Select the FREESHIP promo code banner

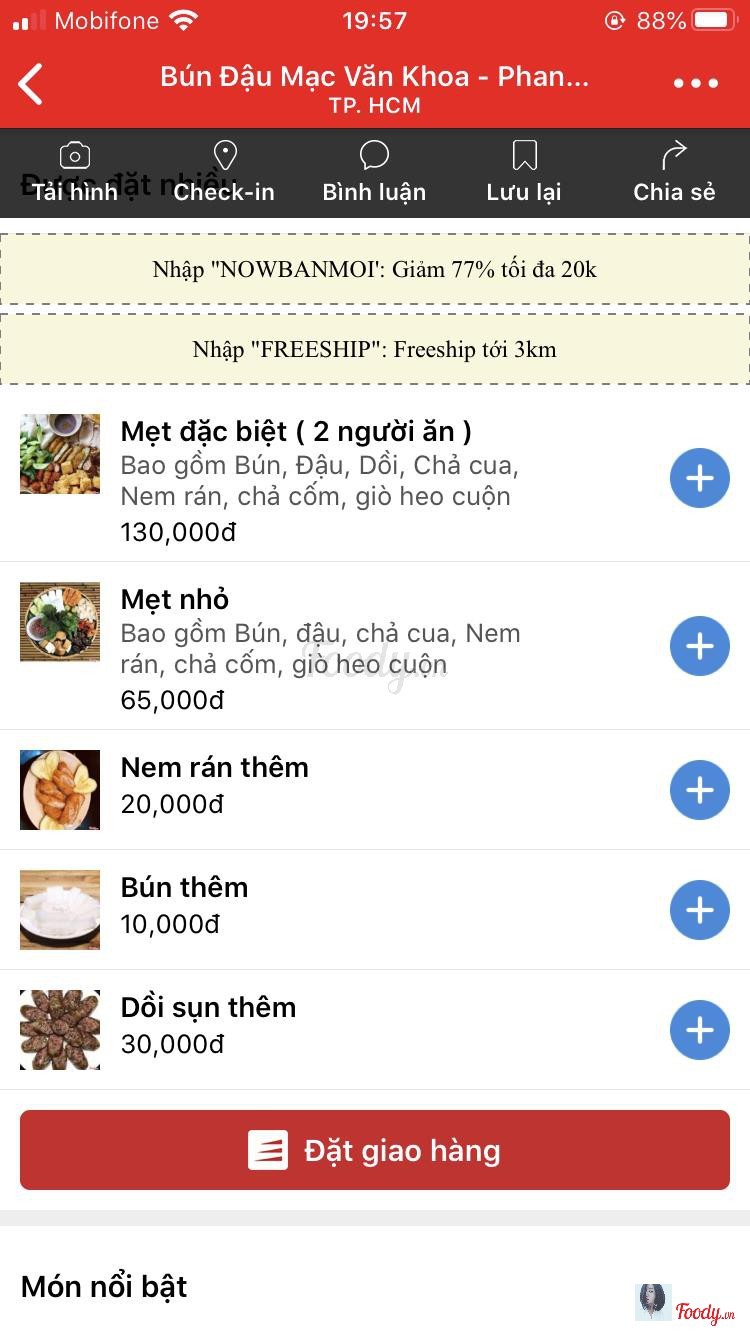pyautogui.click(x=375, y=349)
